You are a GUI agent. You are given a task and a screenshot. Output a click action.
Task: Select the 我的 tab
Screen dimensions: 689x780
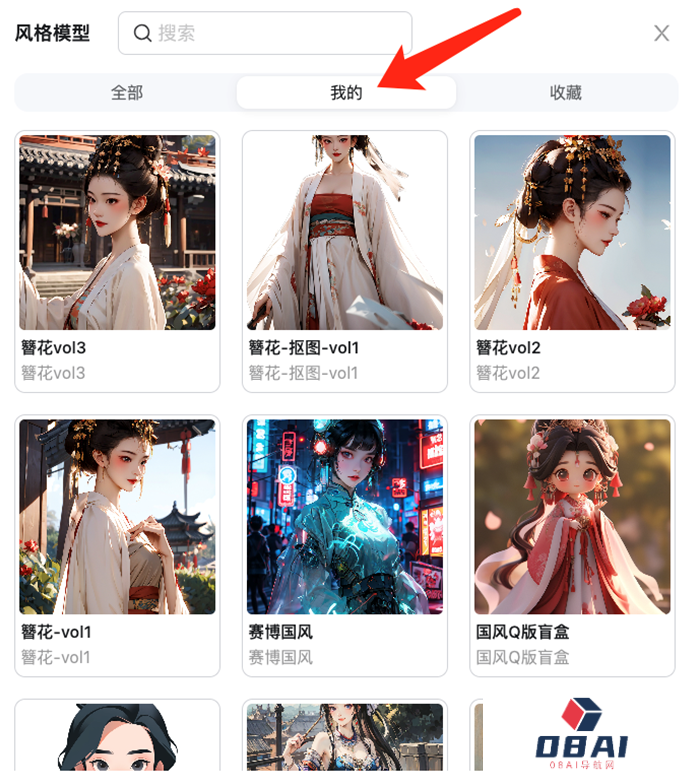(x=346, y=93)
